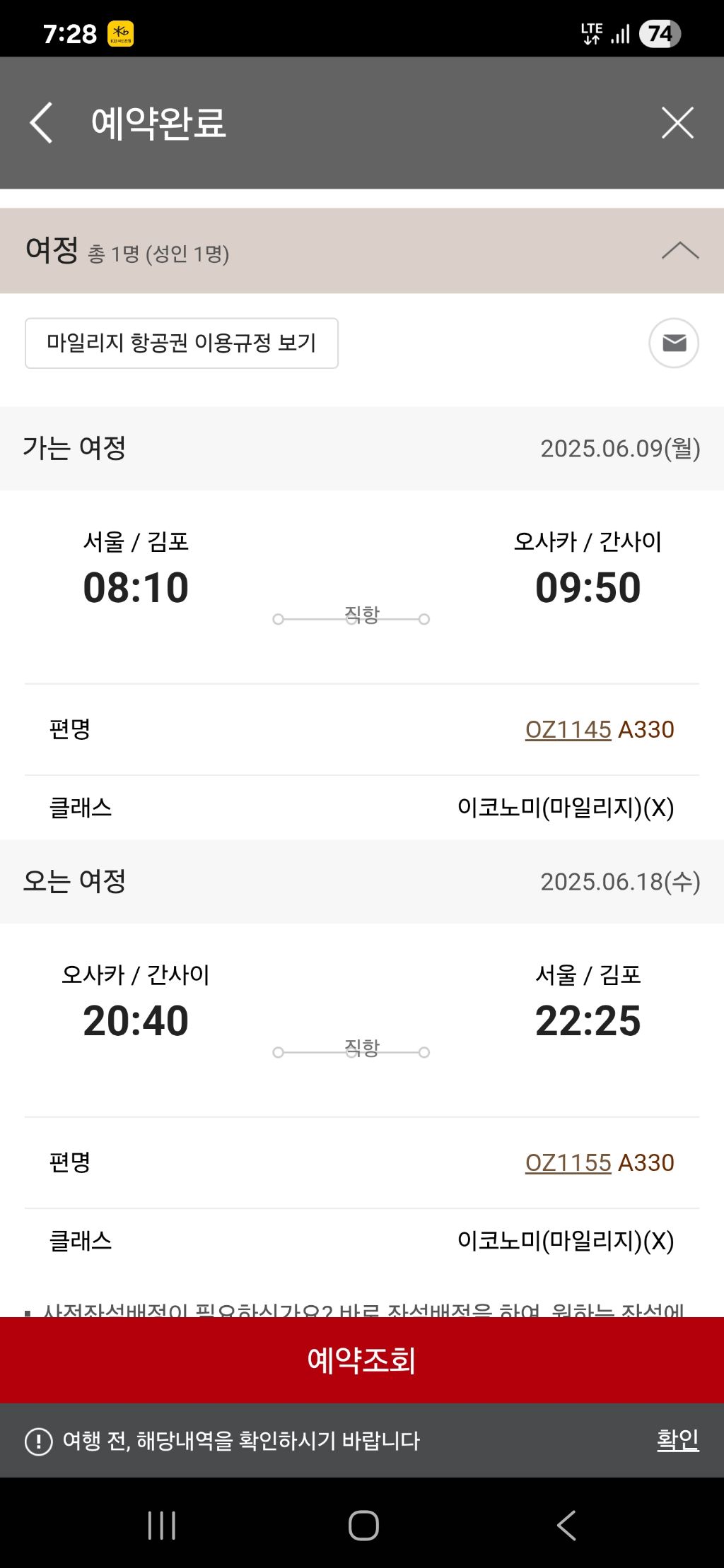Go to the phone home screen
The image size is (724, 1568).
363,1525
